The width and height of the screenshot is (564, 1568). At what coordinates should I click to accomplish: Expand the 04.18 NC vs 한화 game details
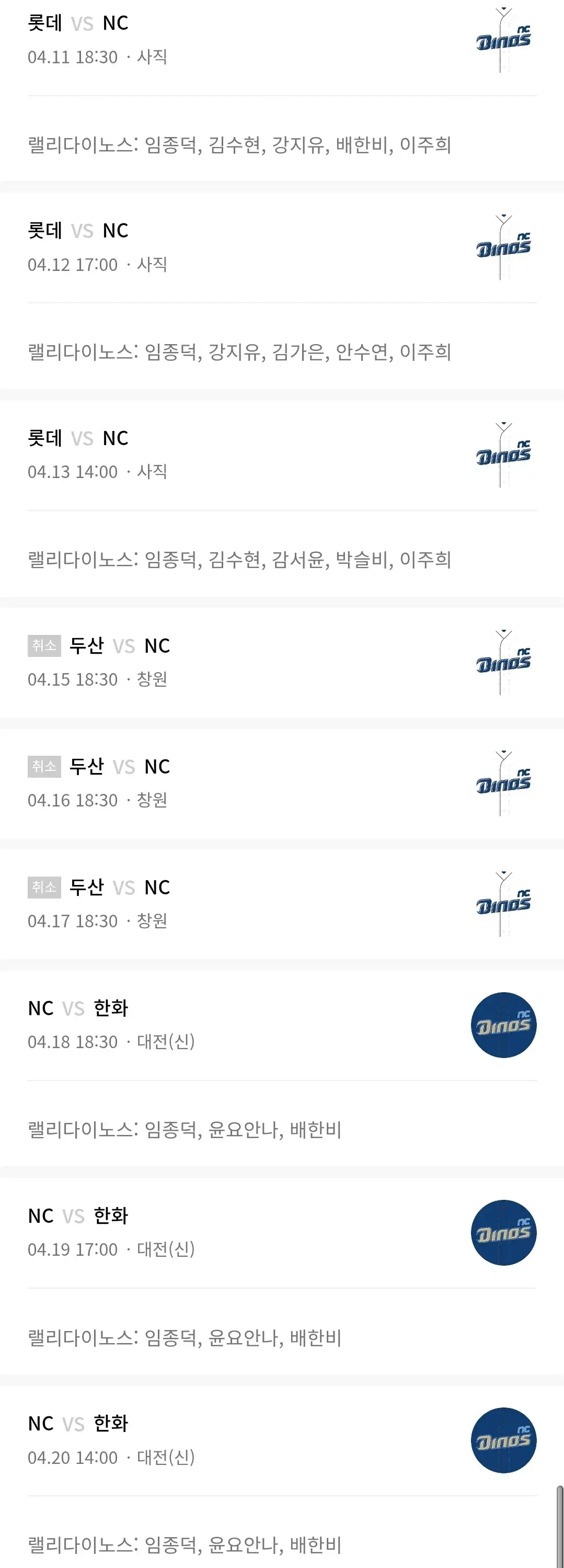(x=244, y=1025)
